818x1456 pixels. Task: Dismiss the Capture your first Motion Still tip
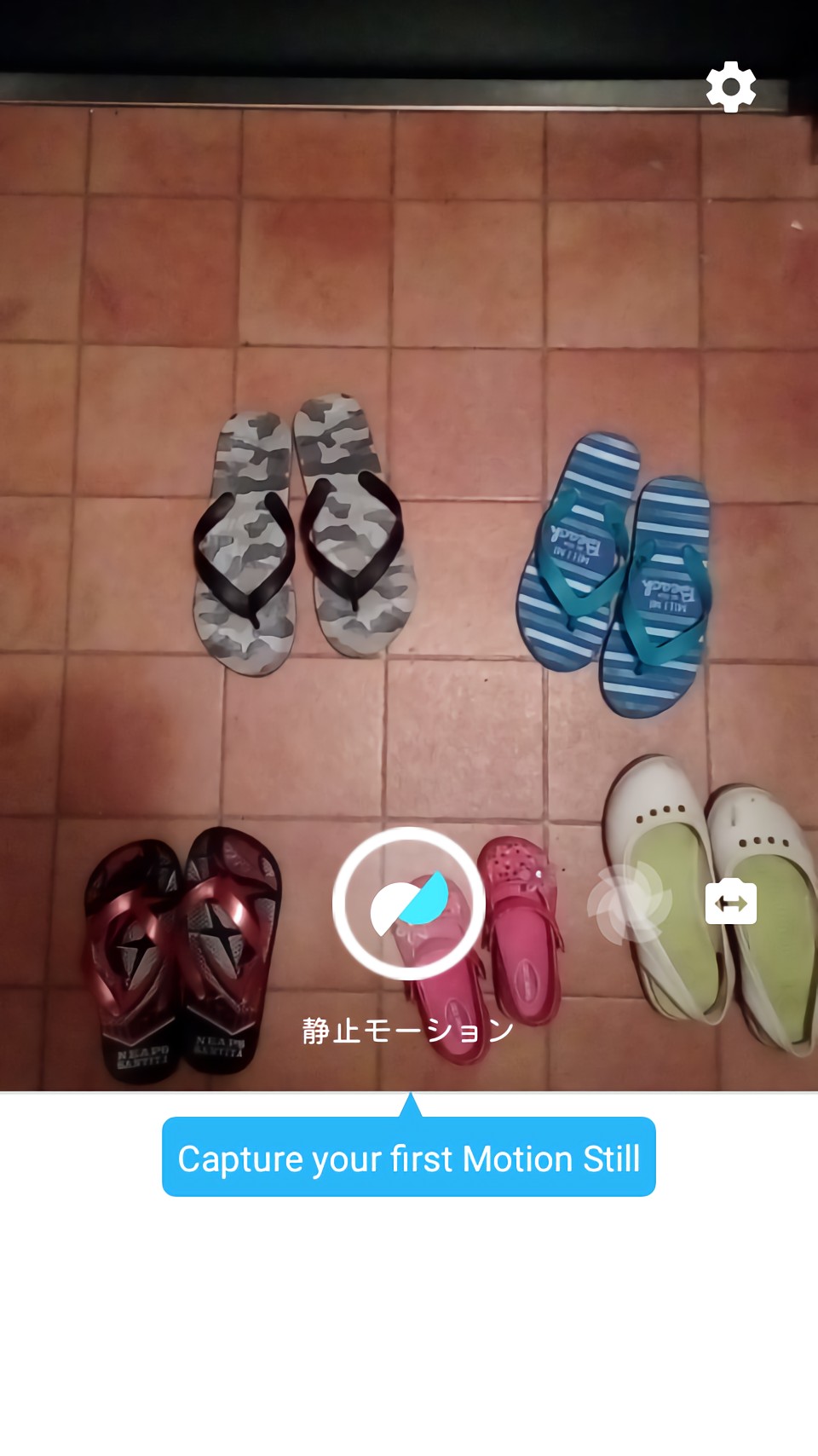pyautogui.click(x=409, y=1157)
